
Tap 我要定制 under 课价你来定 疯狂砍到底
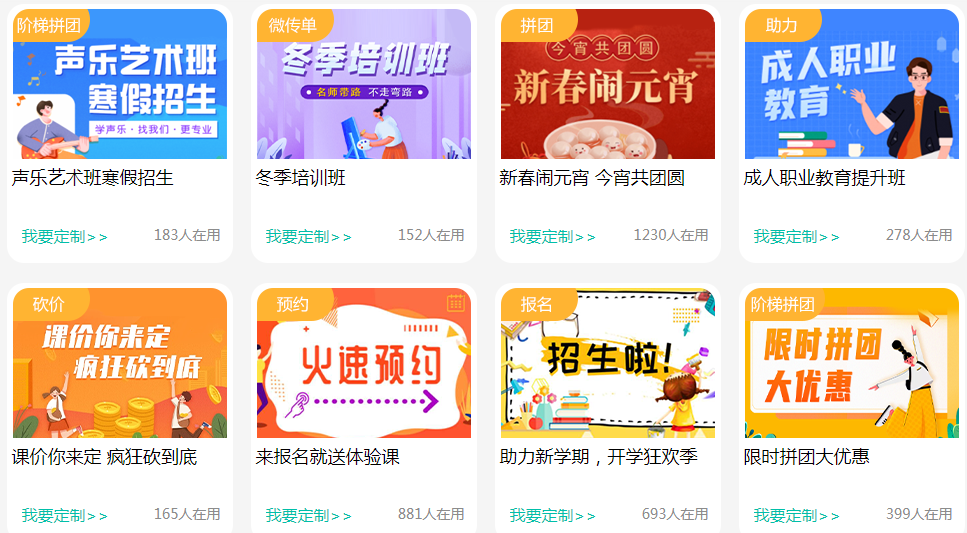pos(64,516)
